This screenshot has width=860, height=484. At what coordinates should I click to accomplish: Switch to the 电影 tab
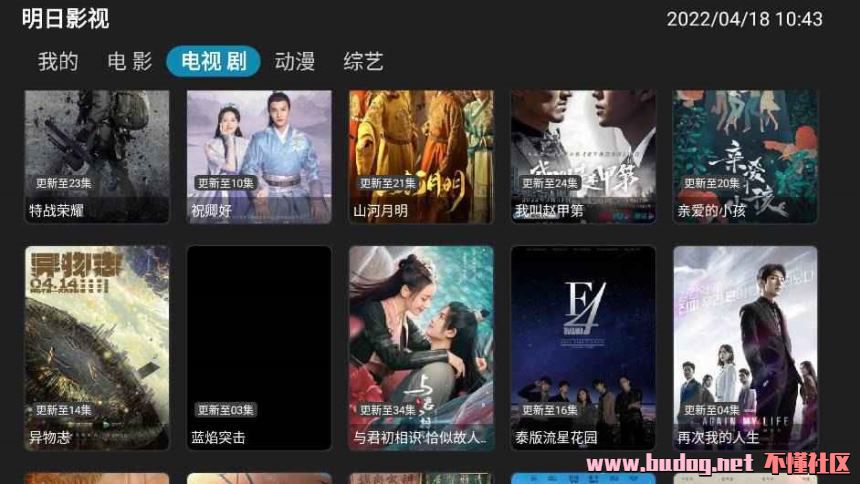130,62
